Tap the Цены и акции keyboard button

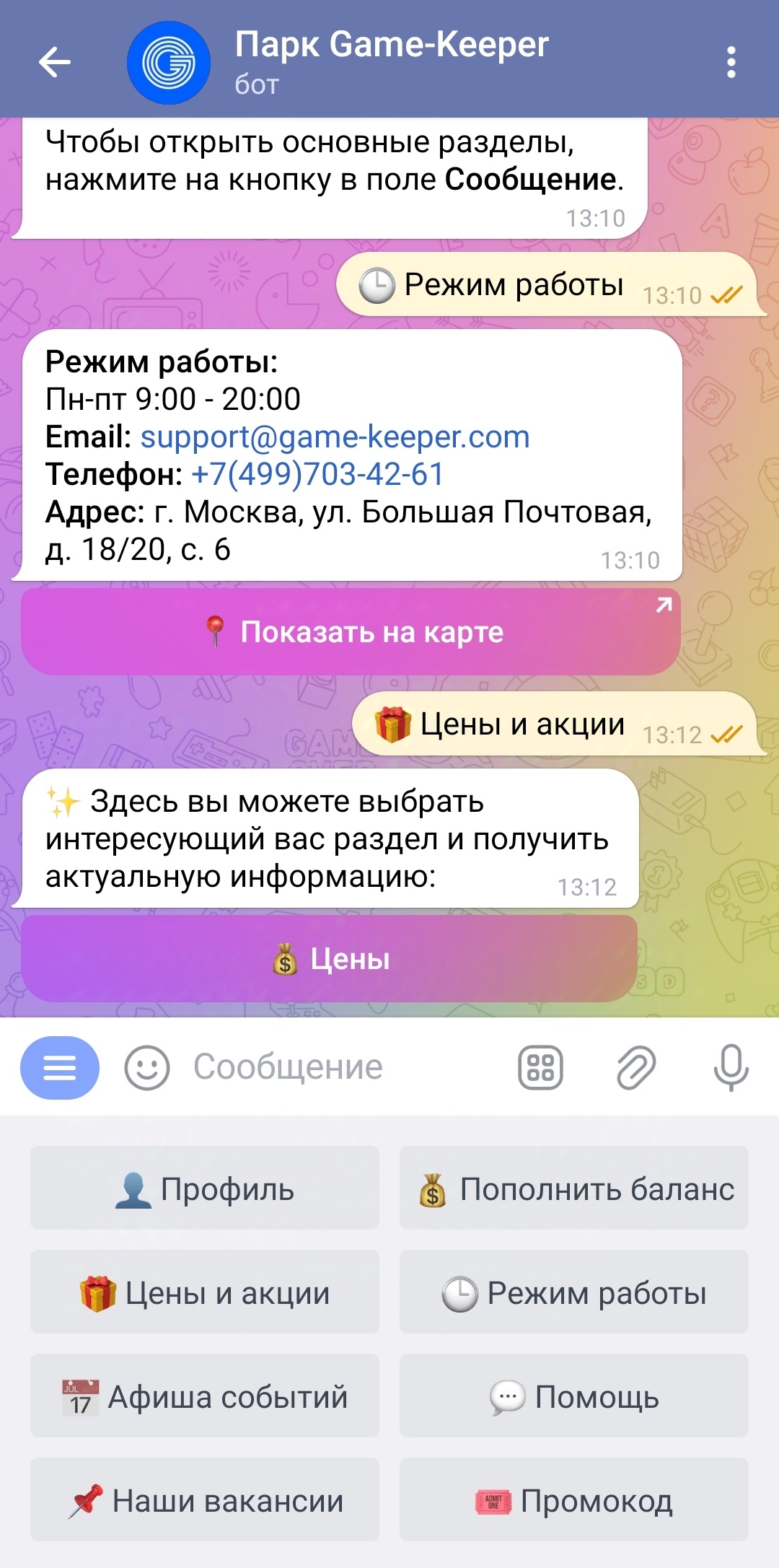click(x=205, y=1292)
